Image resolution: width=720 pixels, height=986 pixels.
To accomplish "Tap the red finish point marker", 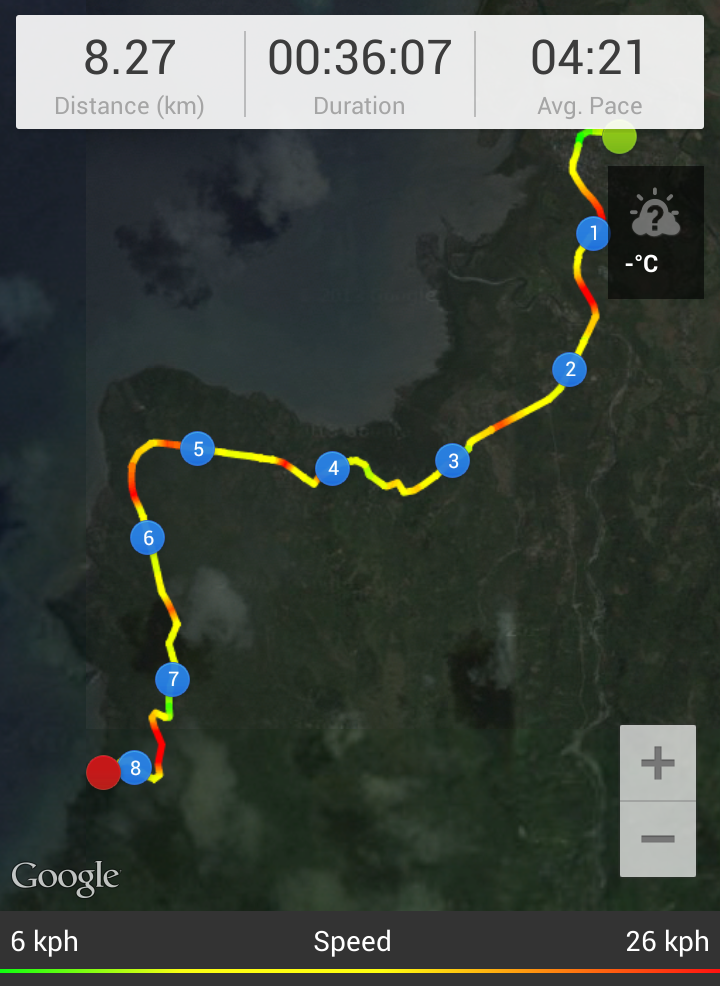I will [x=102, y=772].
